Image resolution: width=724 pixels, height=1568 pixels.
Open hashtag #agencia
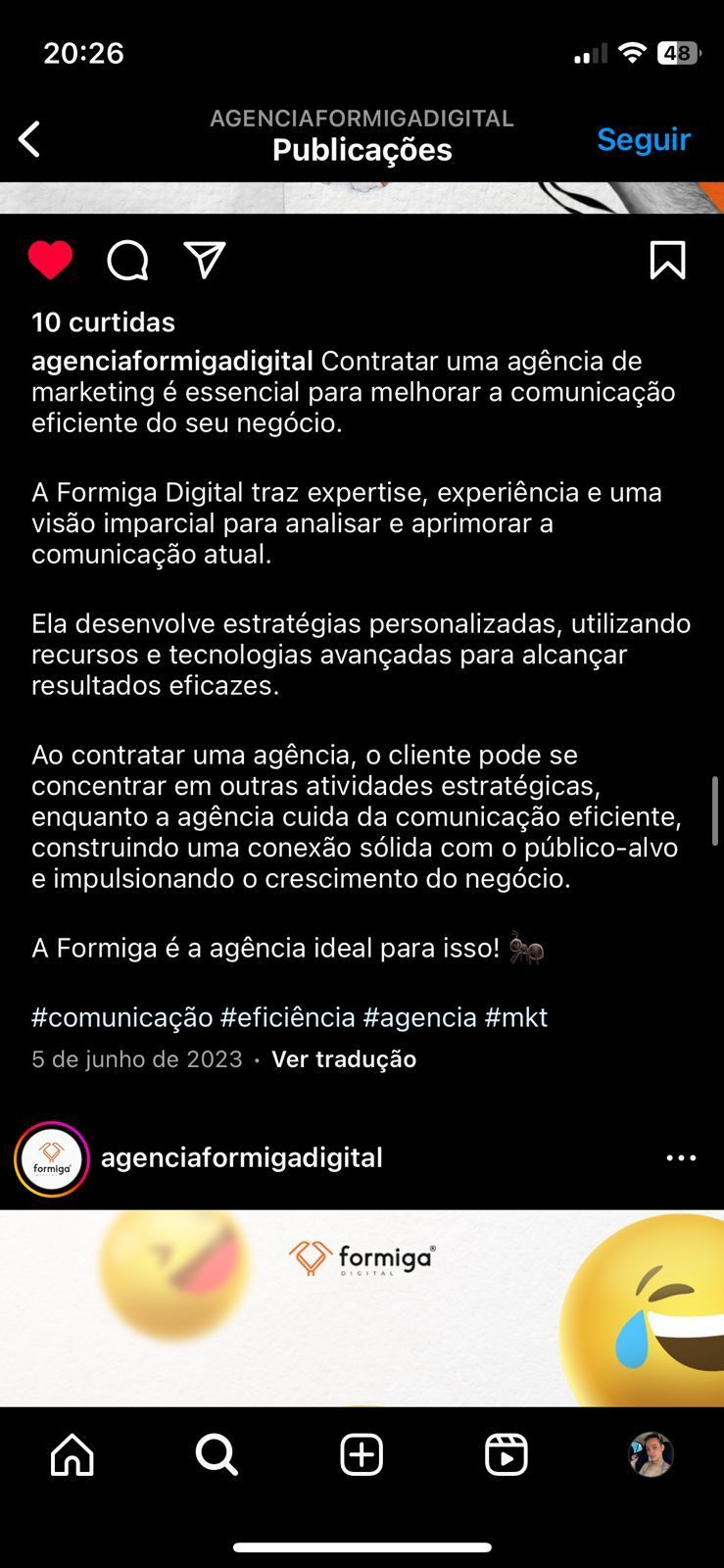pyautogui.click(x=419, y=1017)
